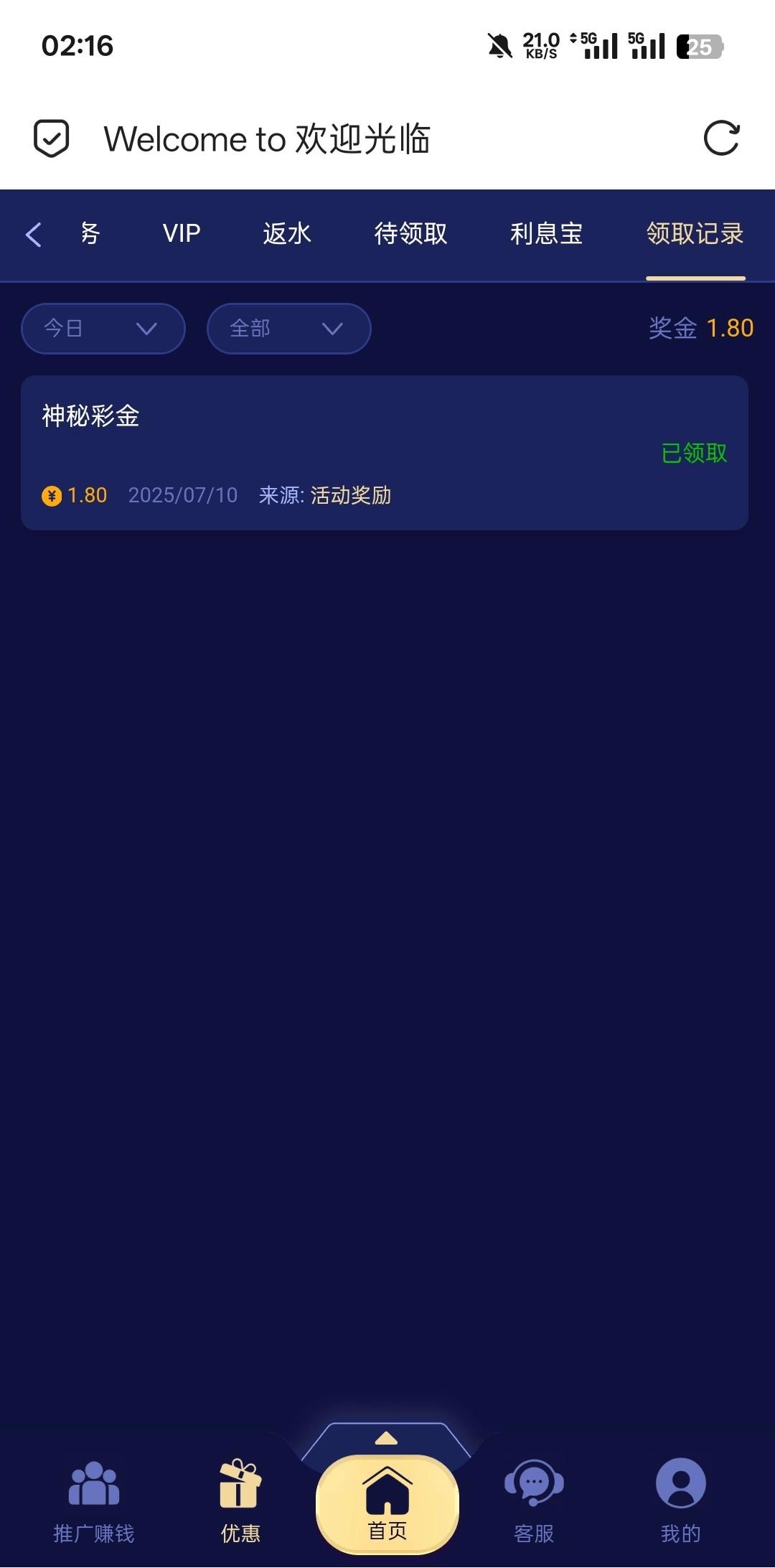
Task: Select the 领取记录 tab
Action: [x=695, y=234]
